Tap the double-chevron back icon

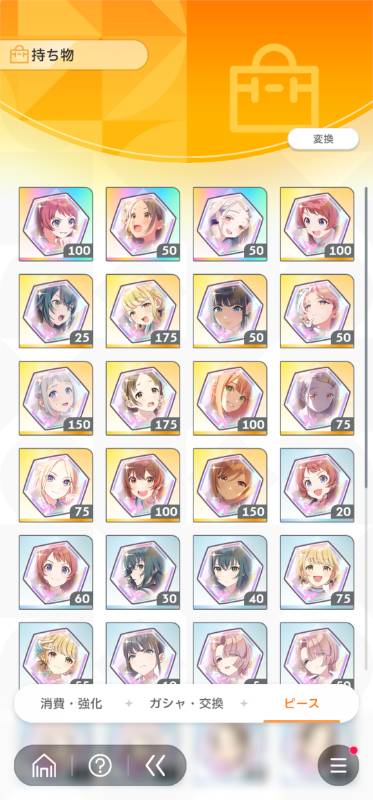click(x=154, y=765)
